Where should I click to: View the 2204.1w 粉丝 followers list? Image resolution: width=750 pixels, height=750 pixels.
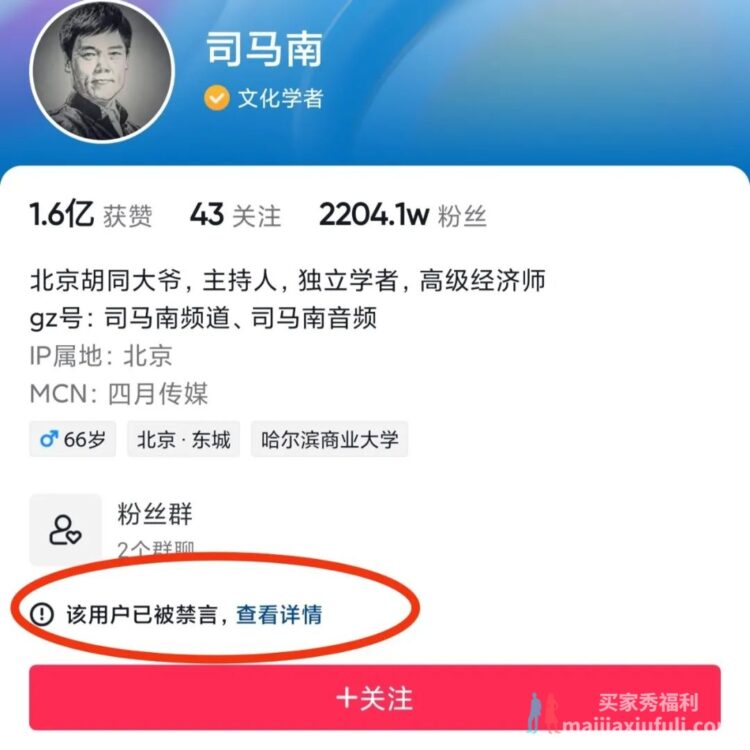tap(402, 214)
